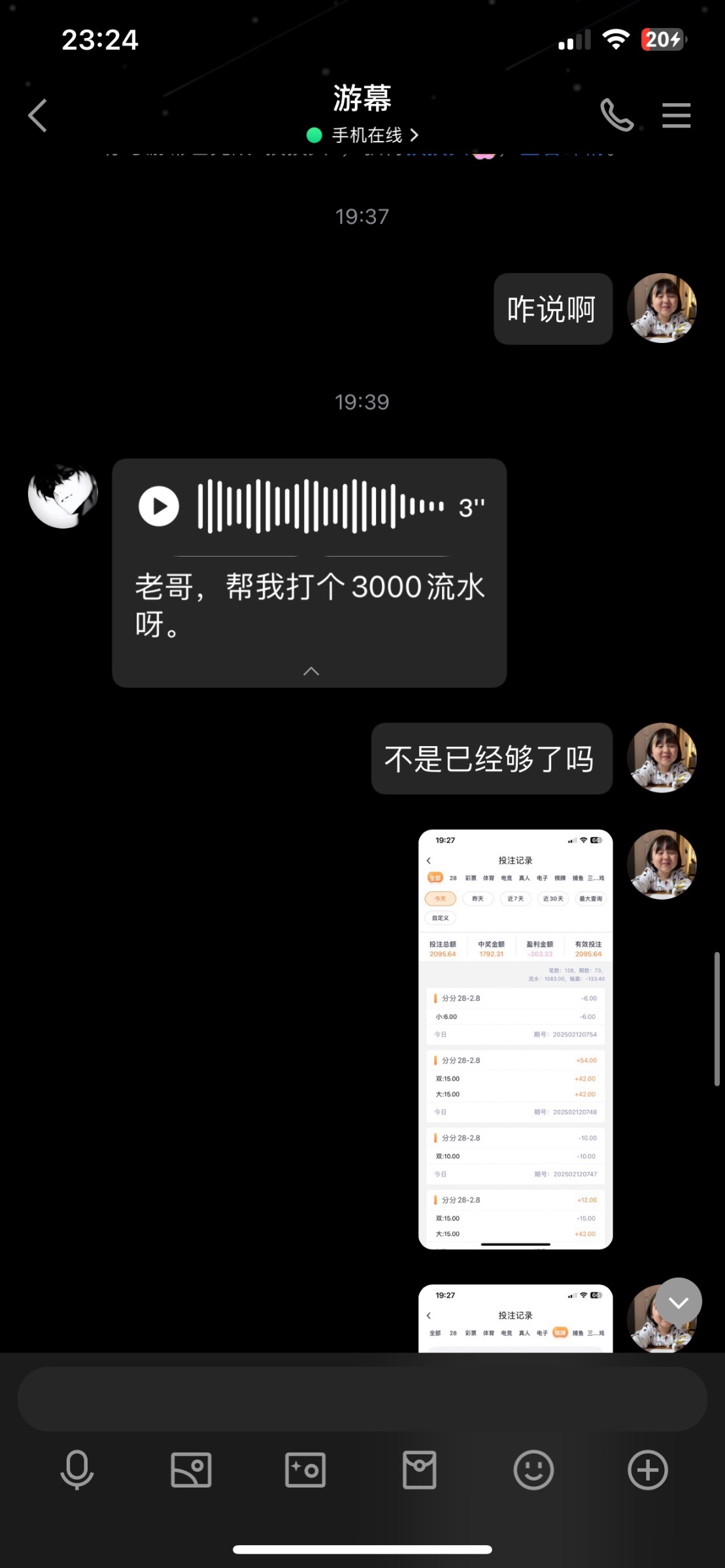Open the photo gallery picker
Viewport: 725px width, 1568px height.
tap(191, 1470)
